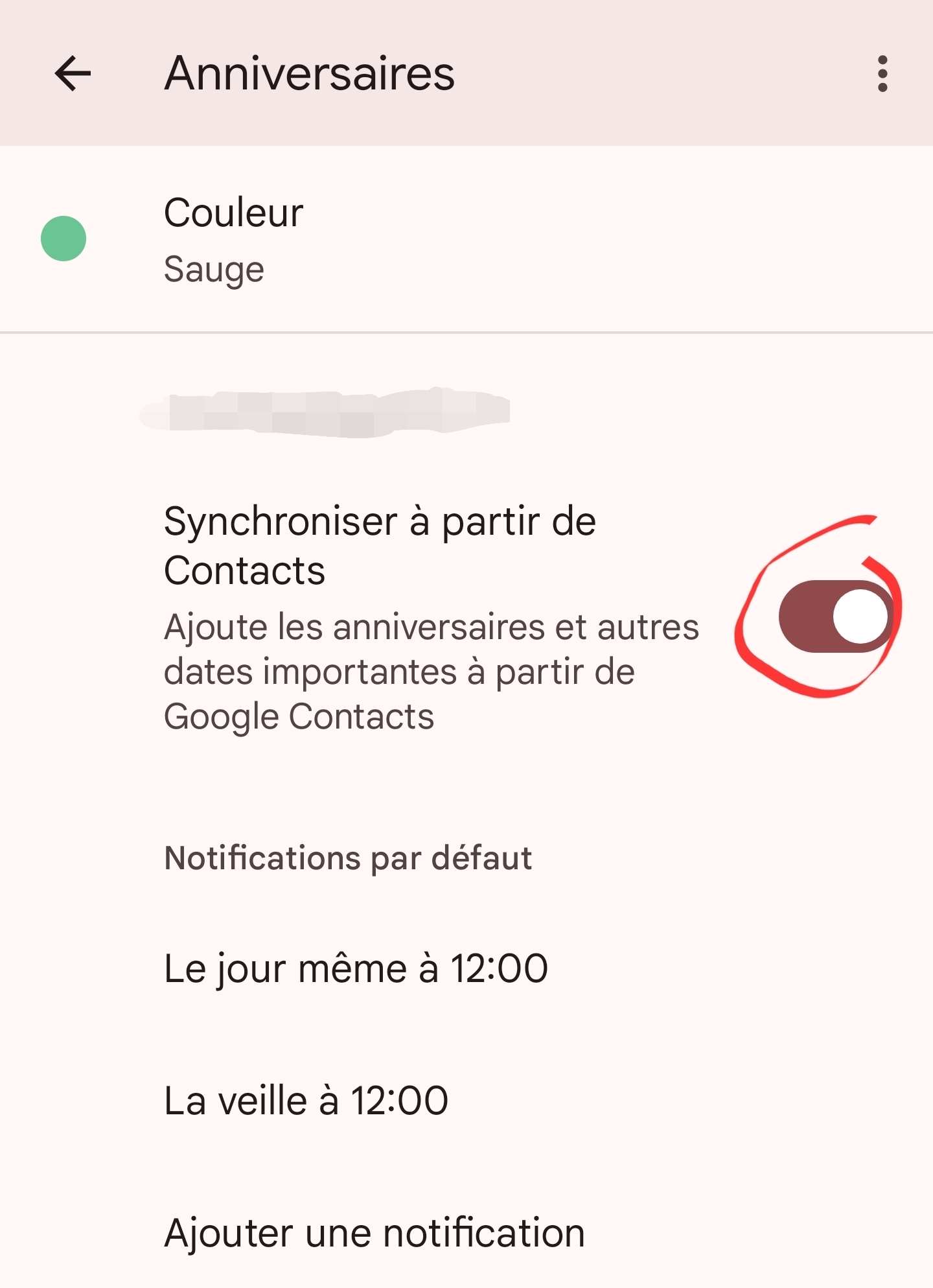This screenshot has width=933, height=1288.
Task: Edit the 'Le jour même à 12:00' notification
Action: 356,969
